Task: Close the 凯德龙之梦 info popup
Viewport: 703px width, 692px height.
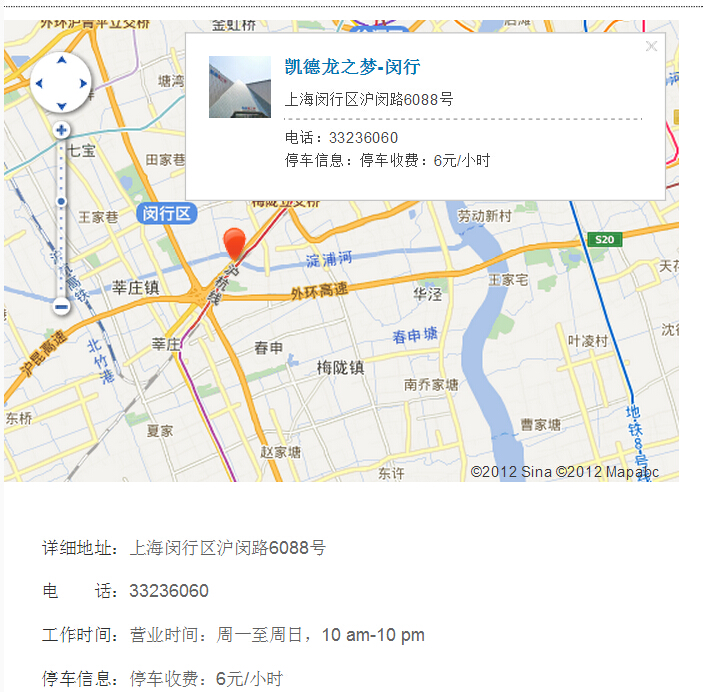Action: 651,46
